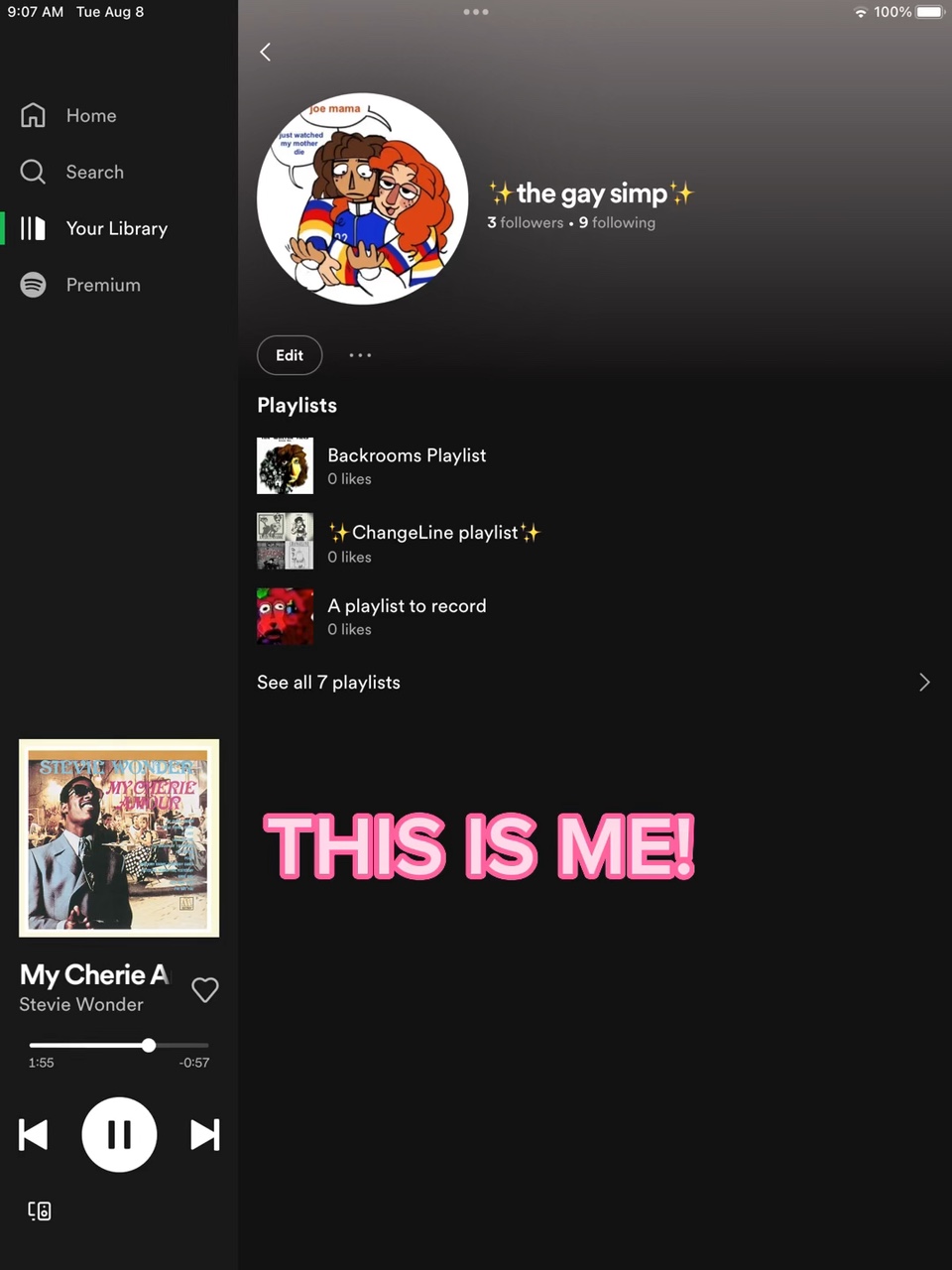Tap the song progress slider
This screenshot has height=1270, width=952.
[119, 1045]
